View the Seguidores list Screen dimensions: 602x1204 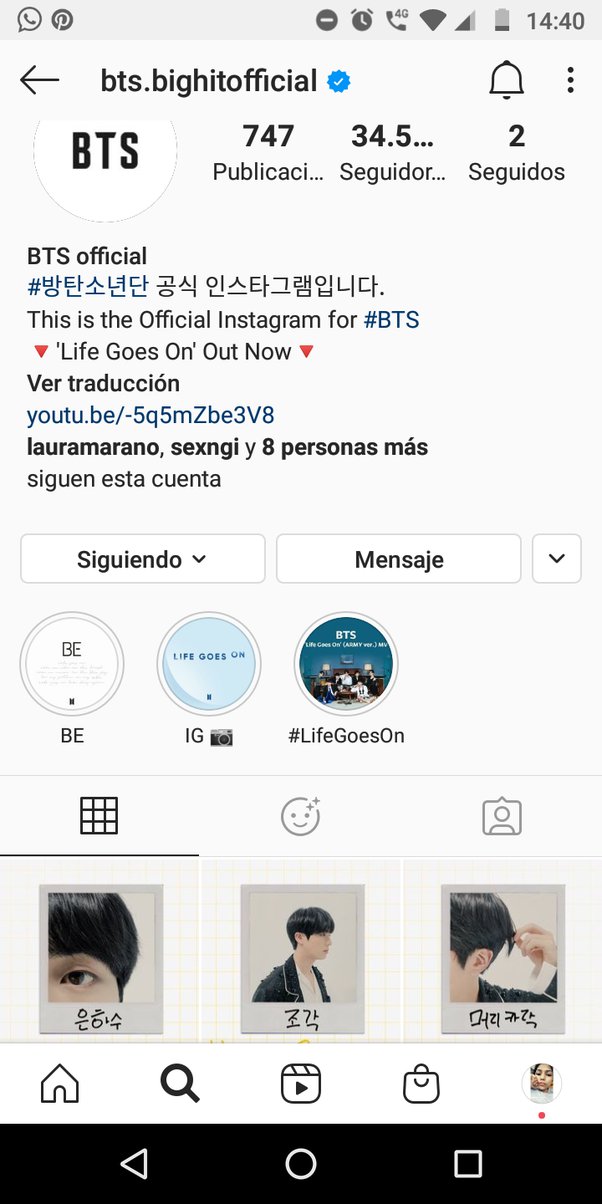392,152
